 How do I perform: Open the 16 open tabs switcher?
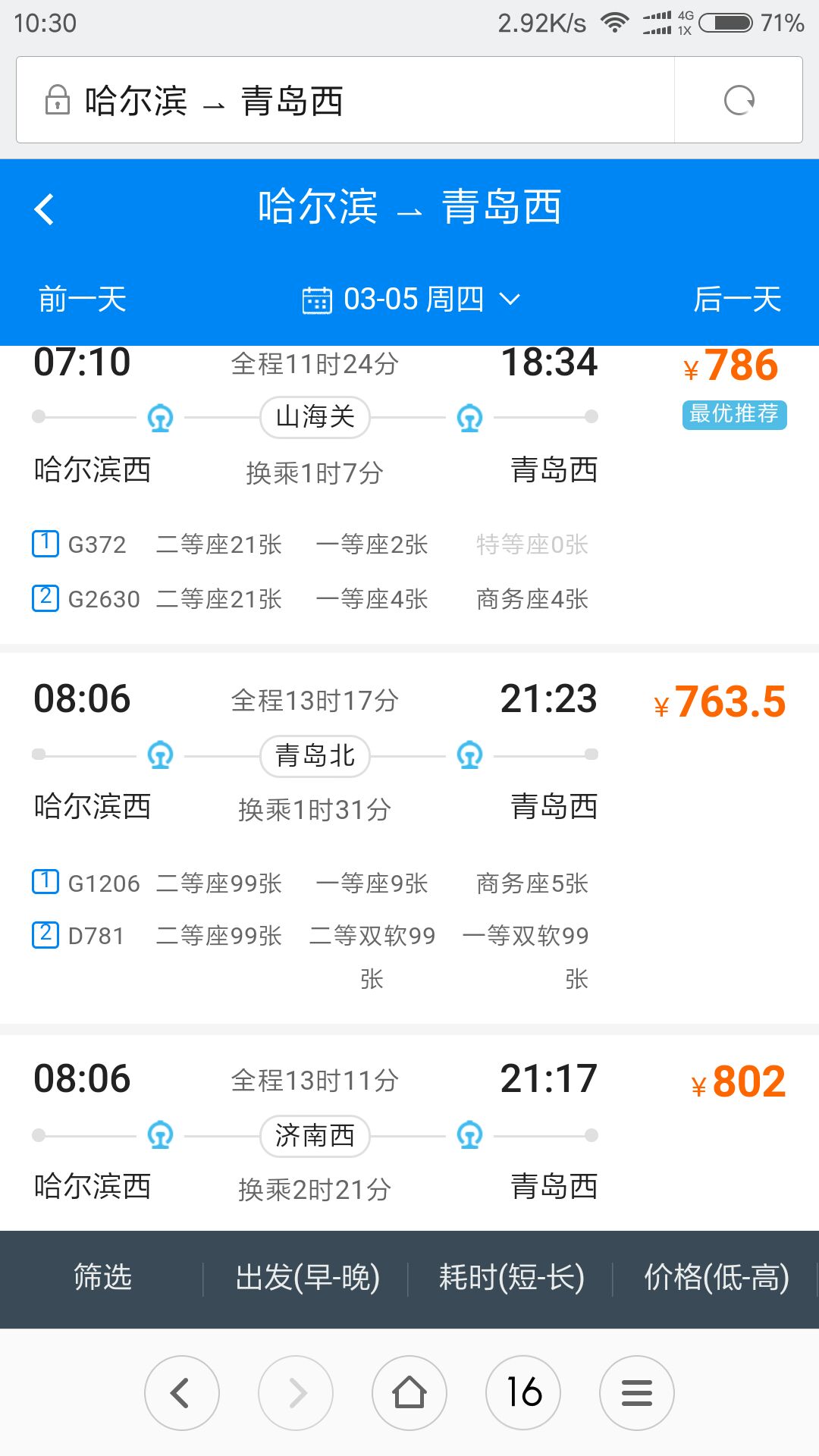(x=523, y=1393)
